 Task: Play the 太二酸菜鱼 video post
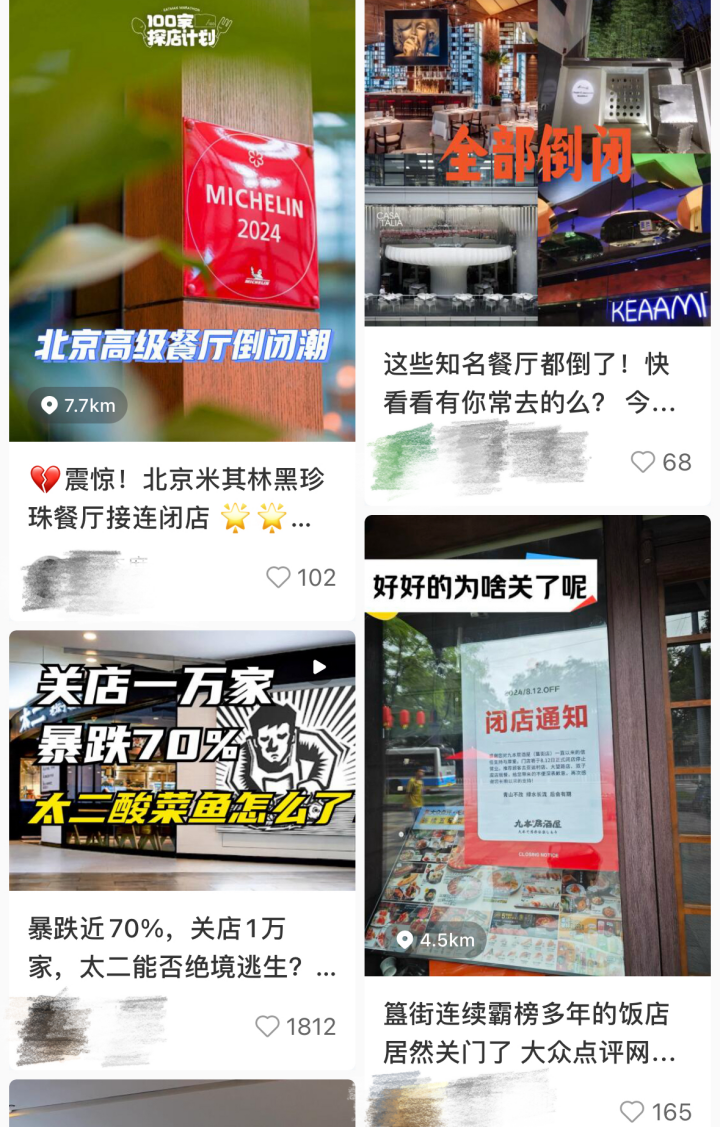(x=181, y=760)
